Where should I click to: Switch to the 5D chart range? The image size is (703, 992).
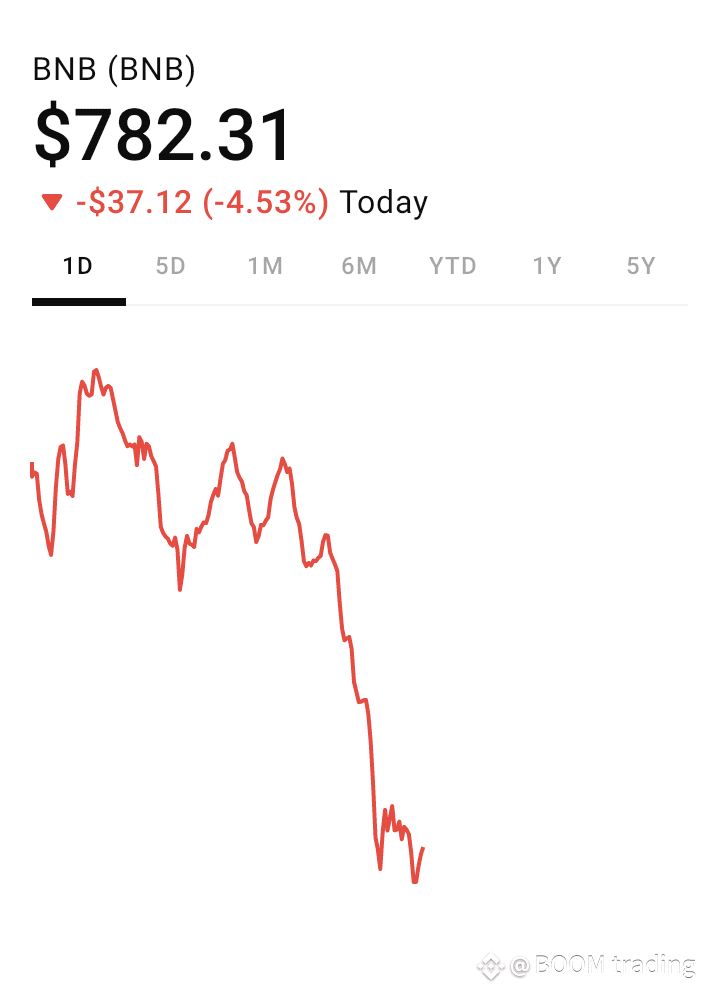[171, 266]
